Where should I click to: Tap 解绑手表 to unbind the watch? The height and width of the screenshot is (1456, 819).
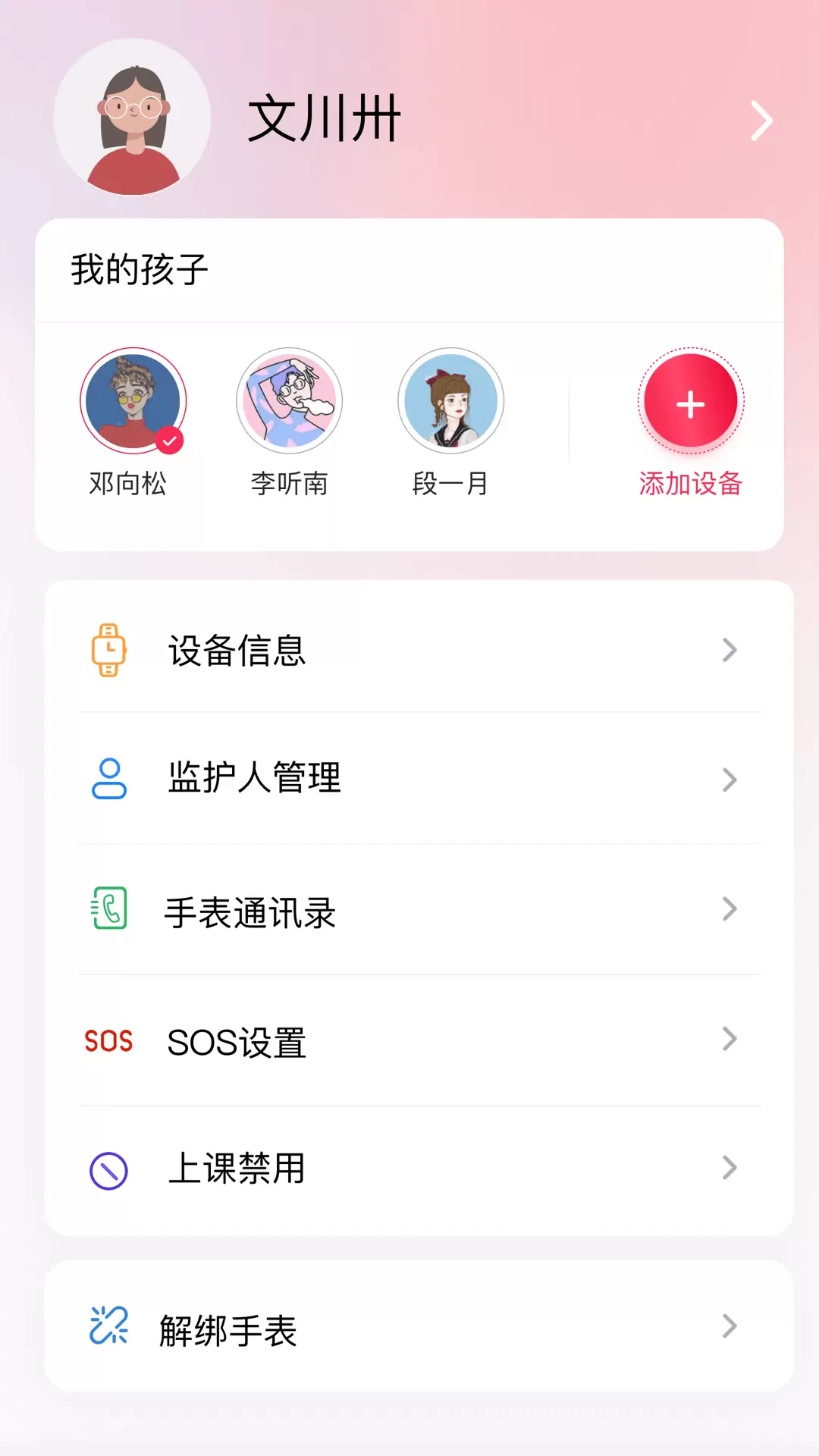[419, 1326]
